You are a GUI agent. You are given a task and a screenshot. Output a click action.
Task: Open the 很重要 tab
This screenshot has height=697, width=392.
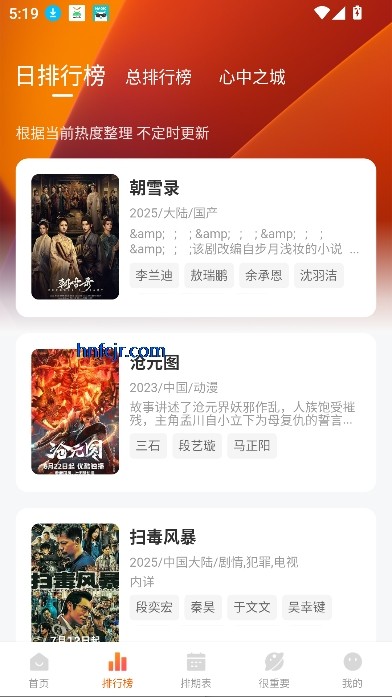pyautogui.click(x=274, y=670)
